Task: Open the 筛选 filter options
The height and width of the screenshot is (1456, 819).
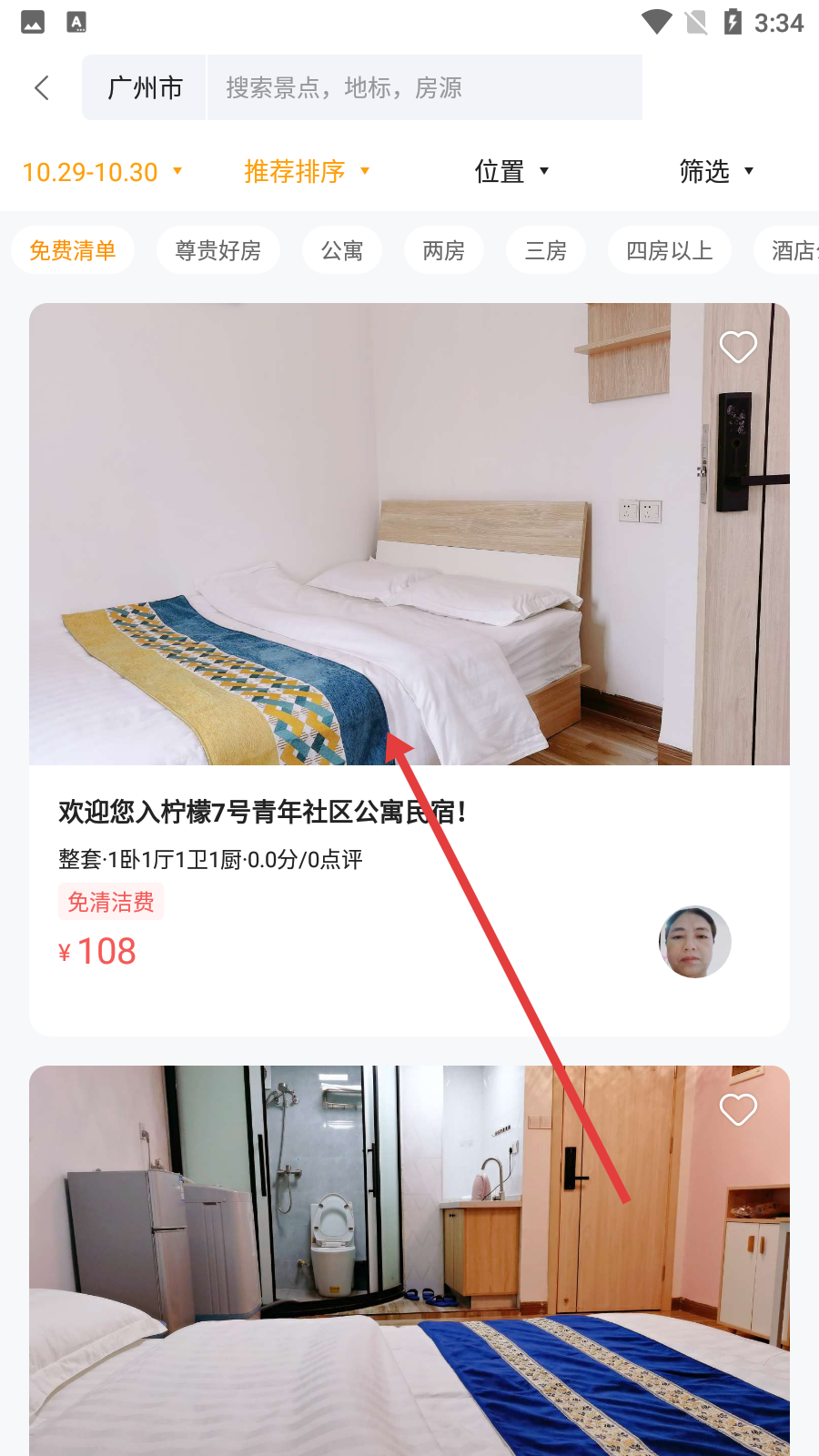Action: [716, 171]
